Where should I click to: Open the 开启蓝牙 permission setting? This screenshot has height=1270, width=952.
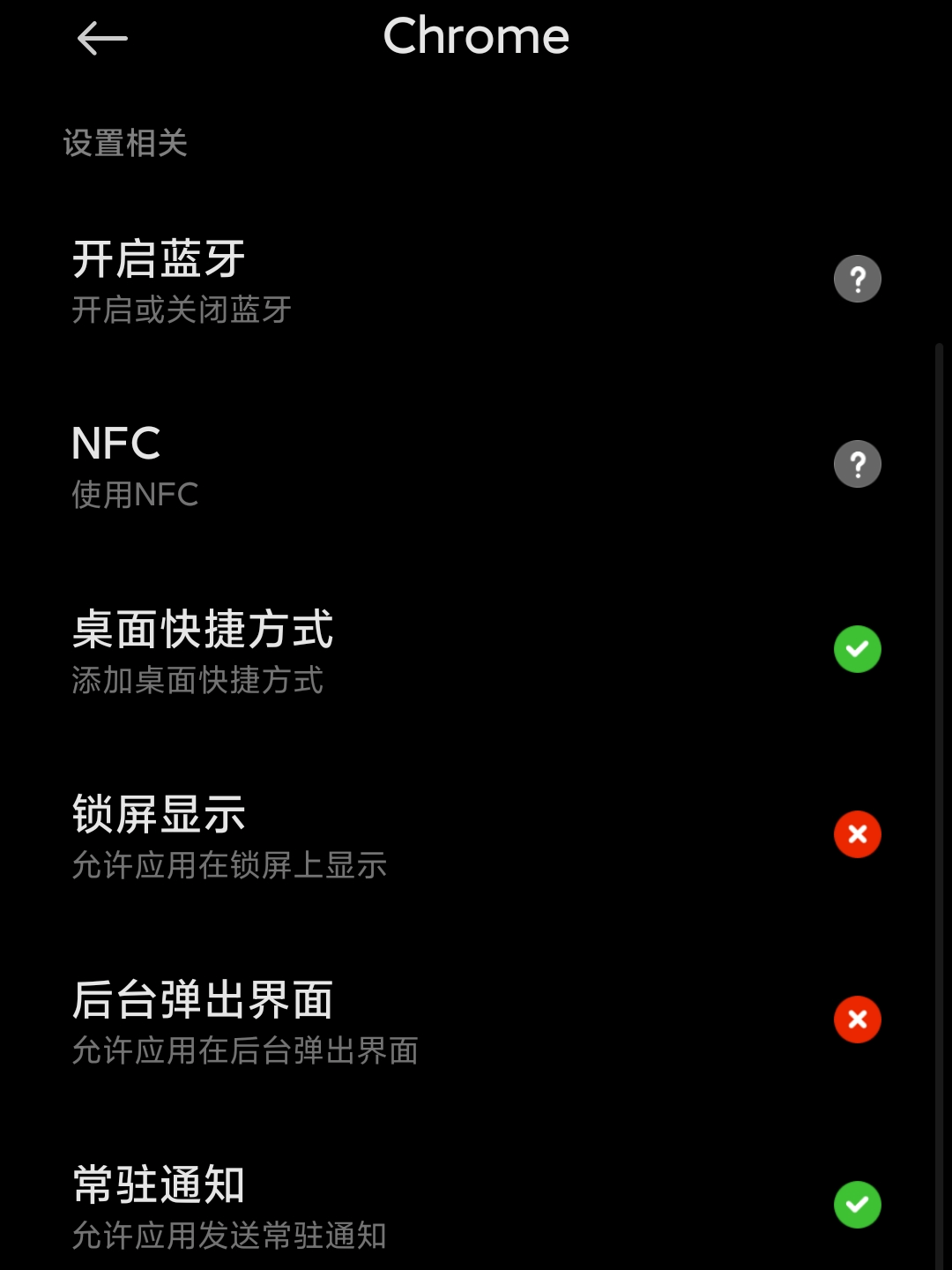[476, 280]
